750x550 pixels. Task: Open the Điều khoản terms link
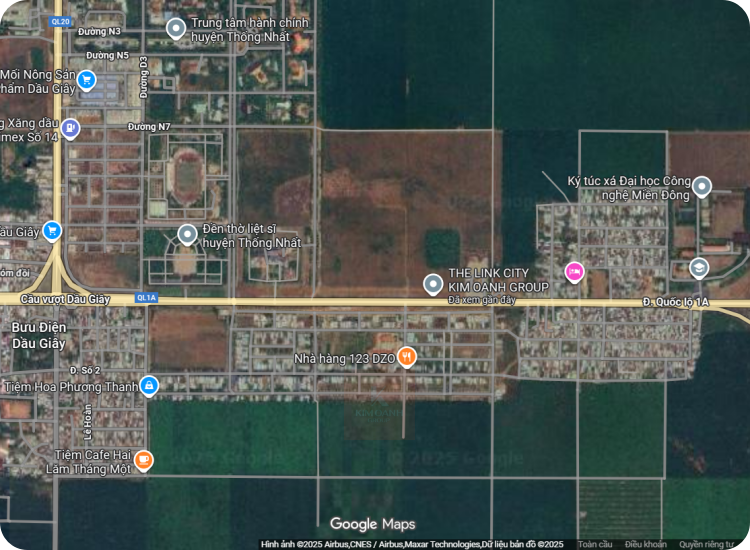[646, 544]
